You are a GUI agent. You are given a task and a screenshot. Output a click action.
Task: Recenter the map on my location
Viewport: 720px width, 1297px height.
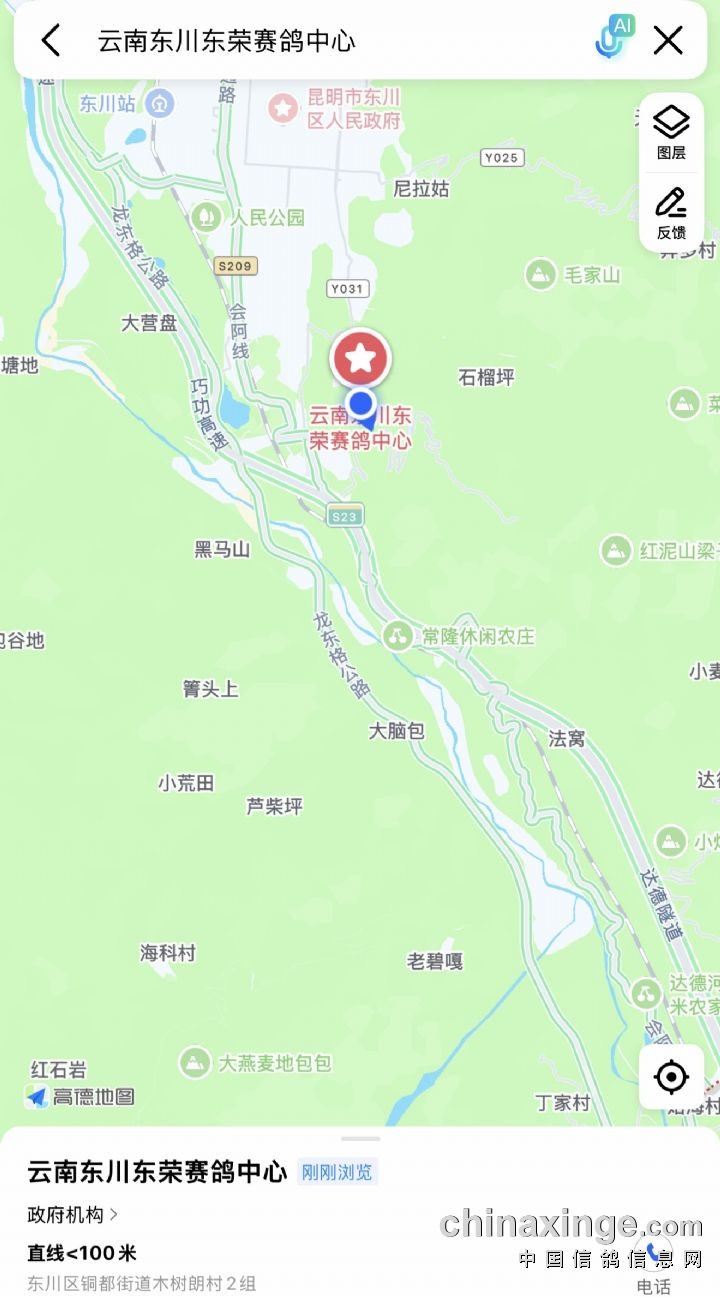click(x=671, y=1077)
